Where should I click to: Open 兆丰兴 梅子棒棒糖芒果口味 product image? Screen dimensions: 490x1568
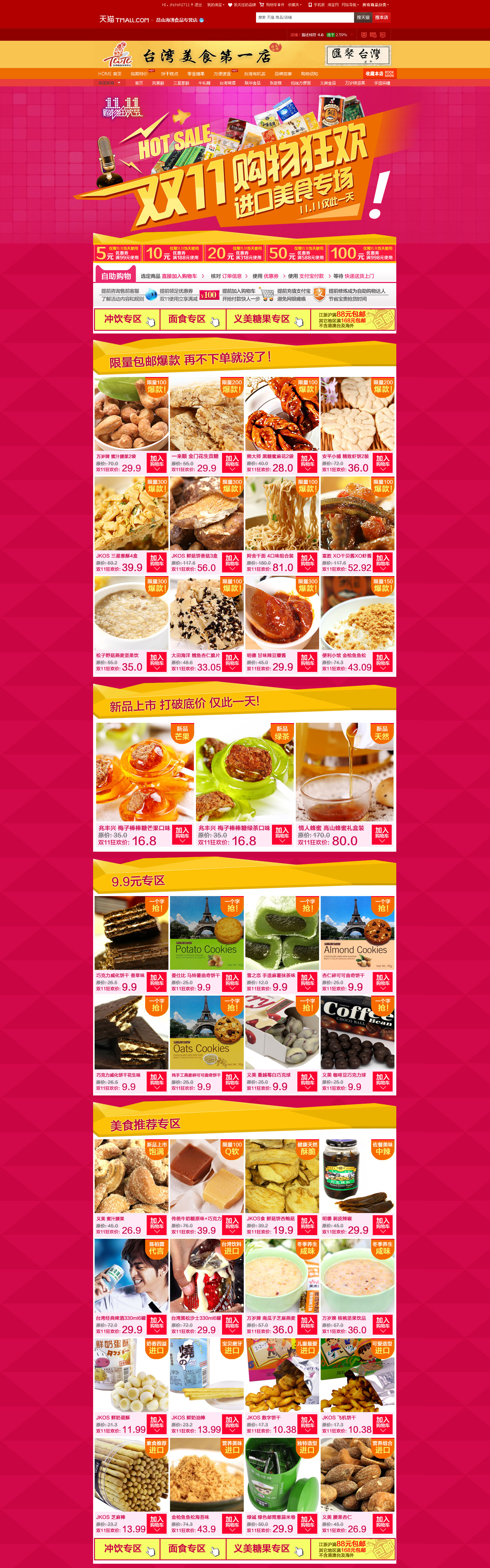(x=145, y=772)
